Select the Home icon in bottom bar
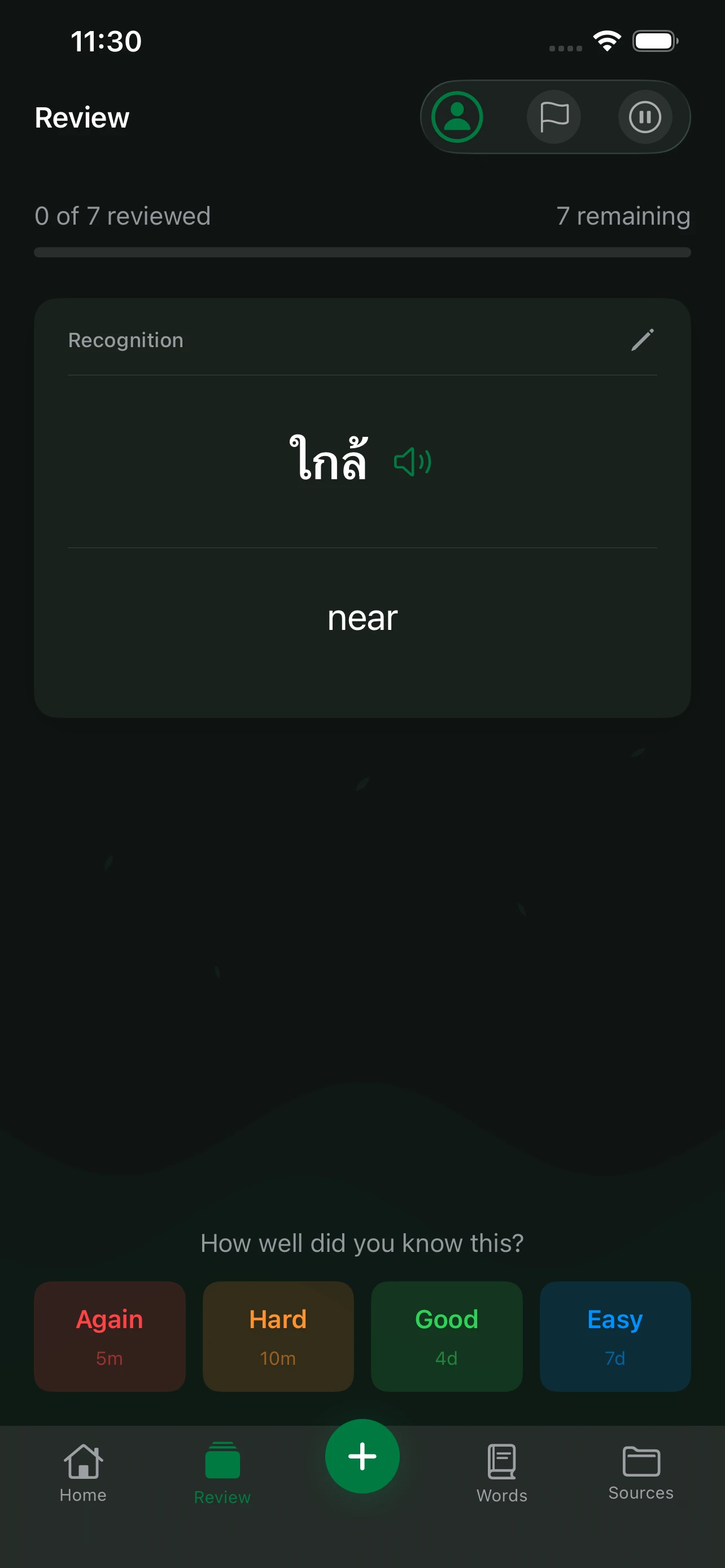This screenshot has width=725, height=1568. pyautogui.click(x=83, y=1461)
